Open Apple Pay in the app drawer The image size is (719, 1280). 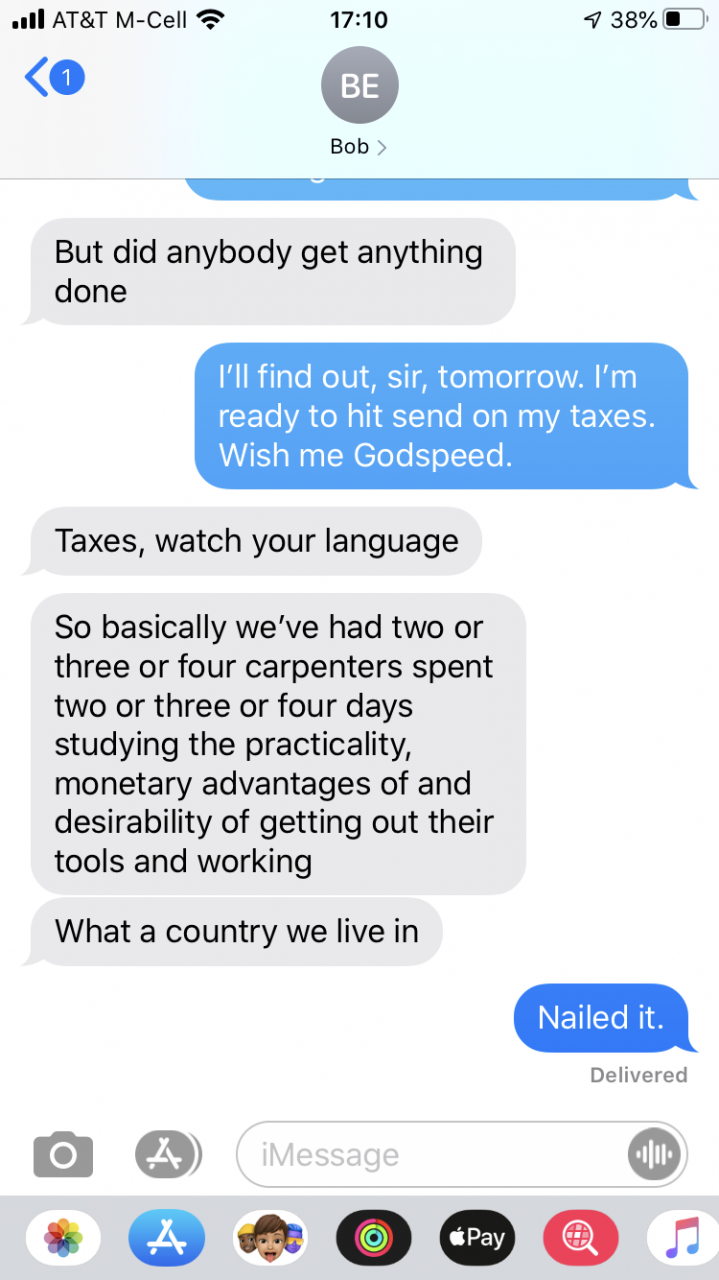pos(476,1238)
